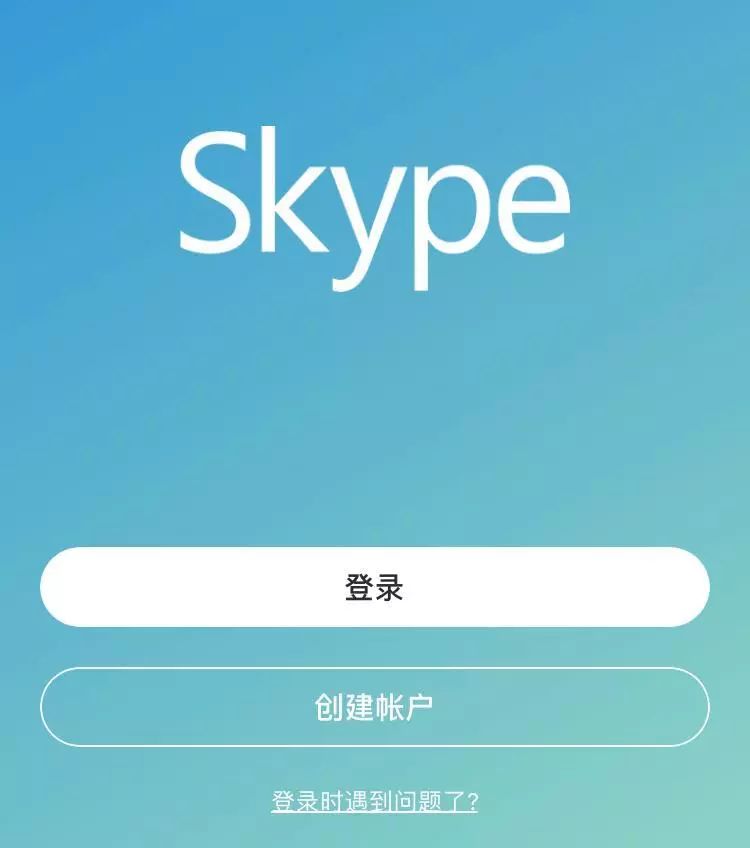Tap the 登录 sign-in button

[374, 587]
